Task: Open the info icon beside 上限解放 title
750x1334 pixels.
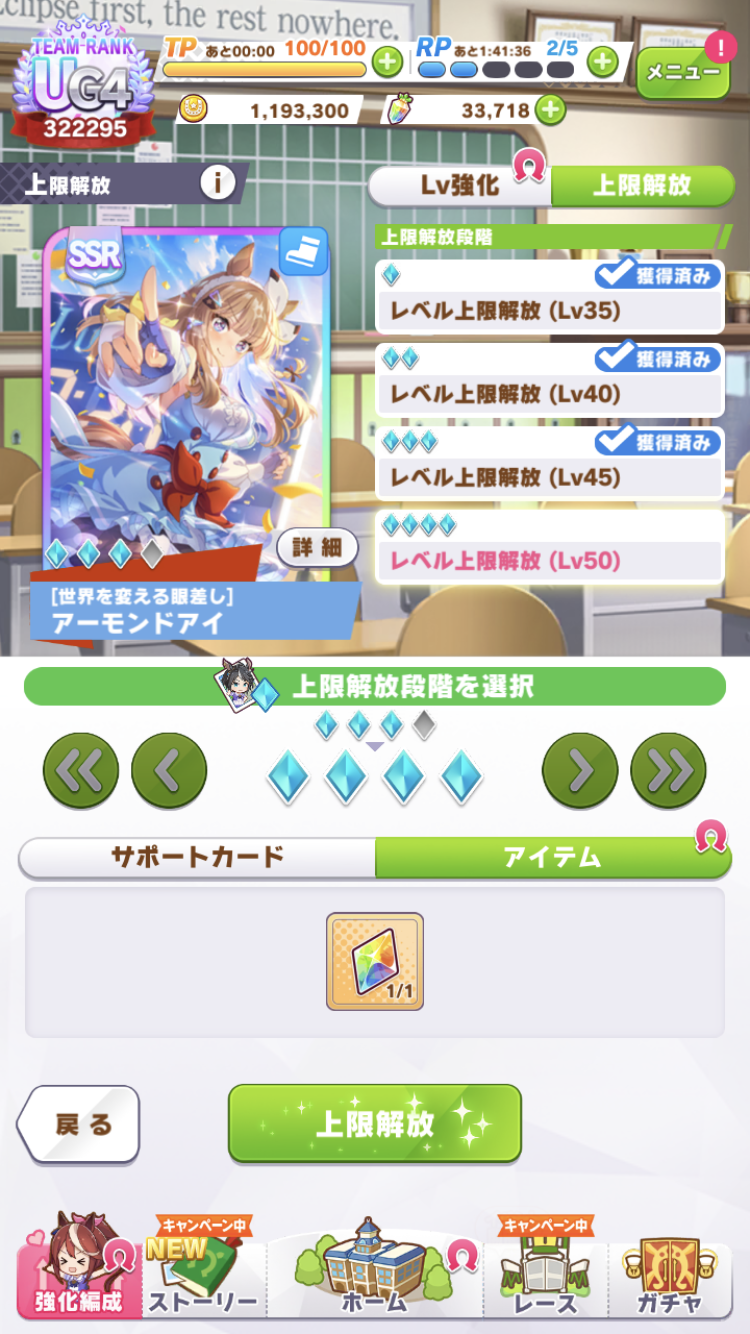Action: click(217, 183)
